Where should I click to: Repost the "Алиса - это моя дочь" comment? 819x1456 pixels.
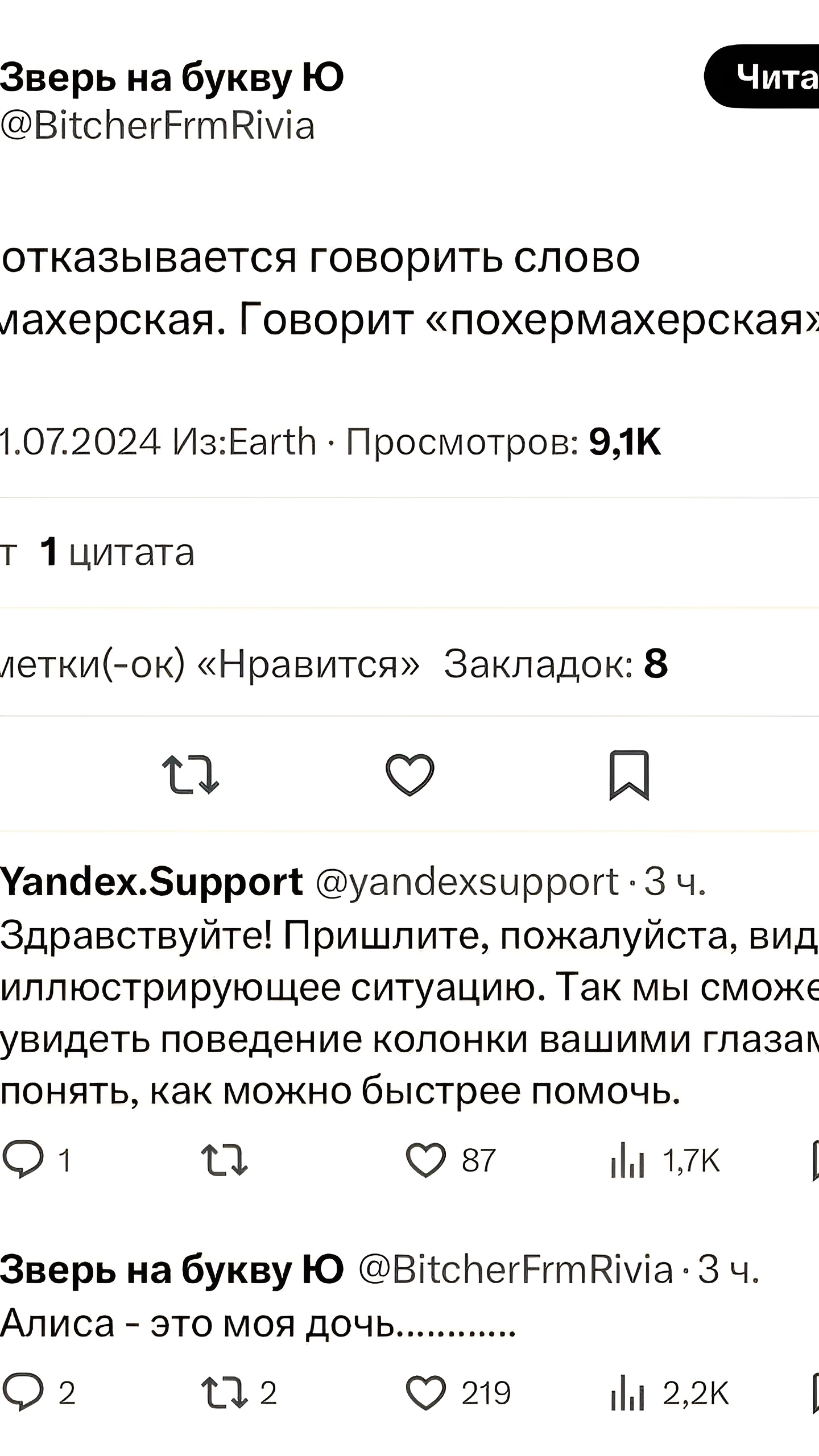click(x=239, y=1392)
